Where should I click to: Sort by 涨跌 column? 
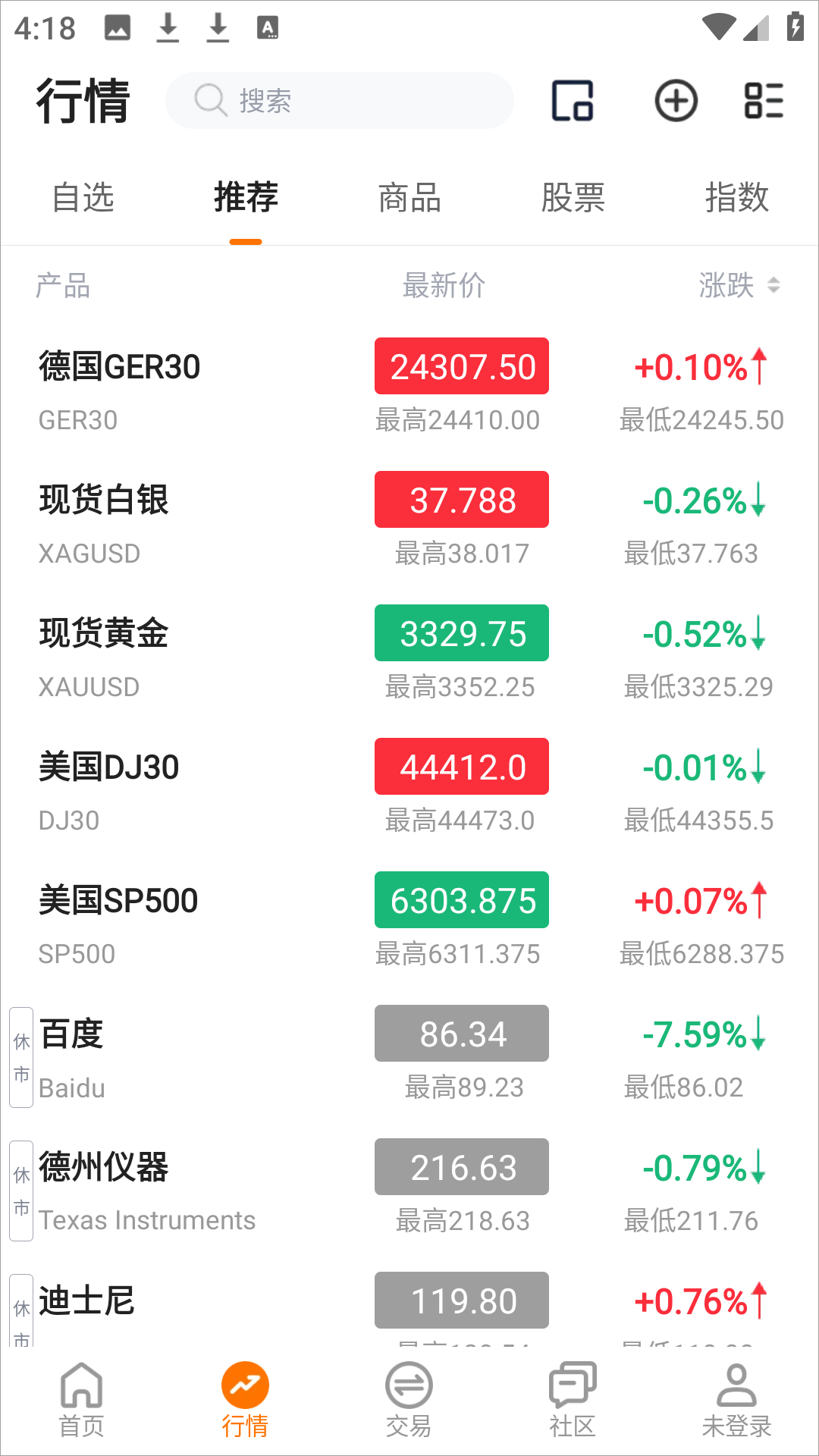(x=739, y=286)
